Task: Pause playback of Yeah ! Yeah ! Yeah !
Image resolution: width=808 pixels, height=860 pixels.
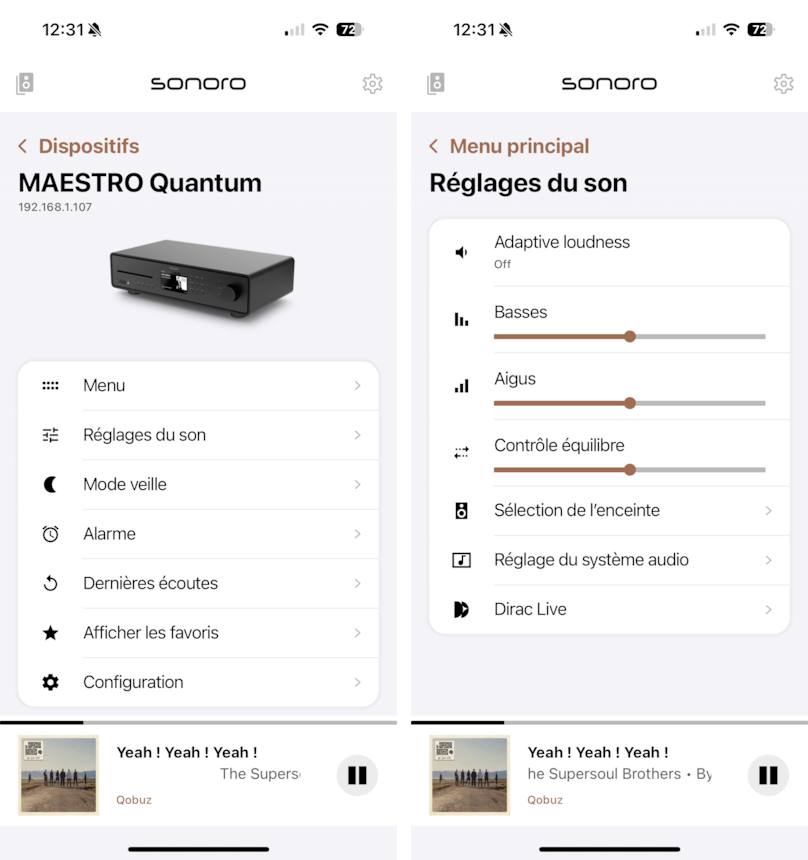Action: [x=357, y=775]
